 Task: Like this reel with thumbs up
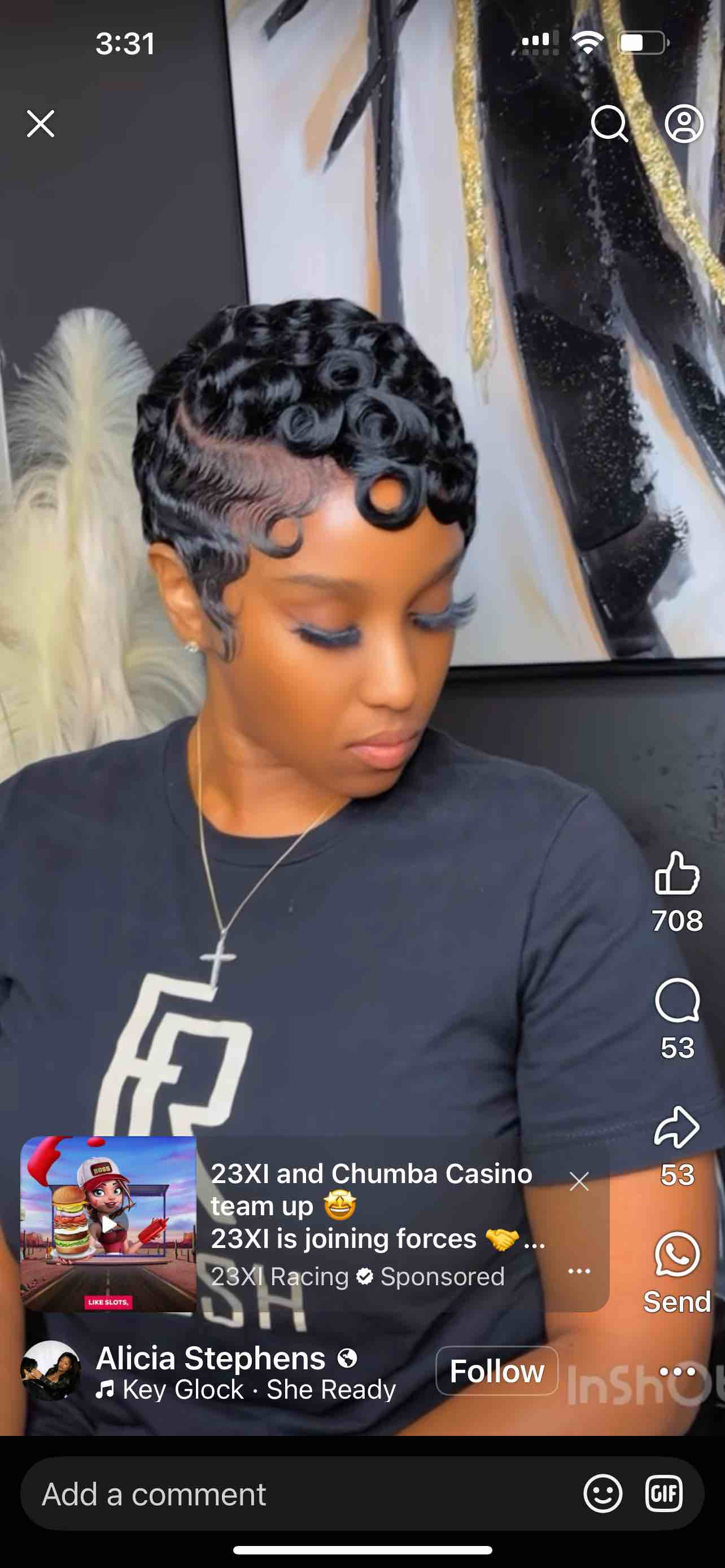676,874
